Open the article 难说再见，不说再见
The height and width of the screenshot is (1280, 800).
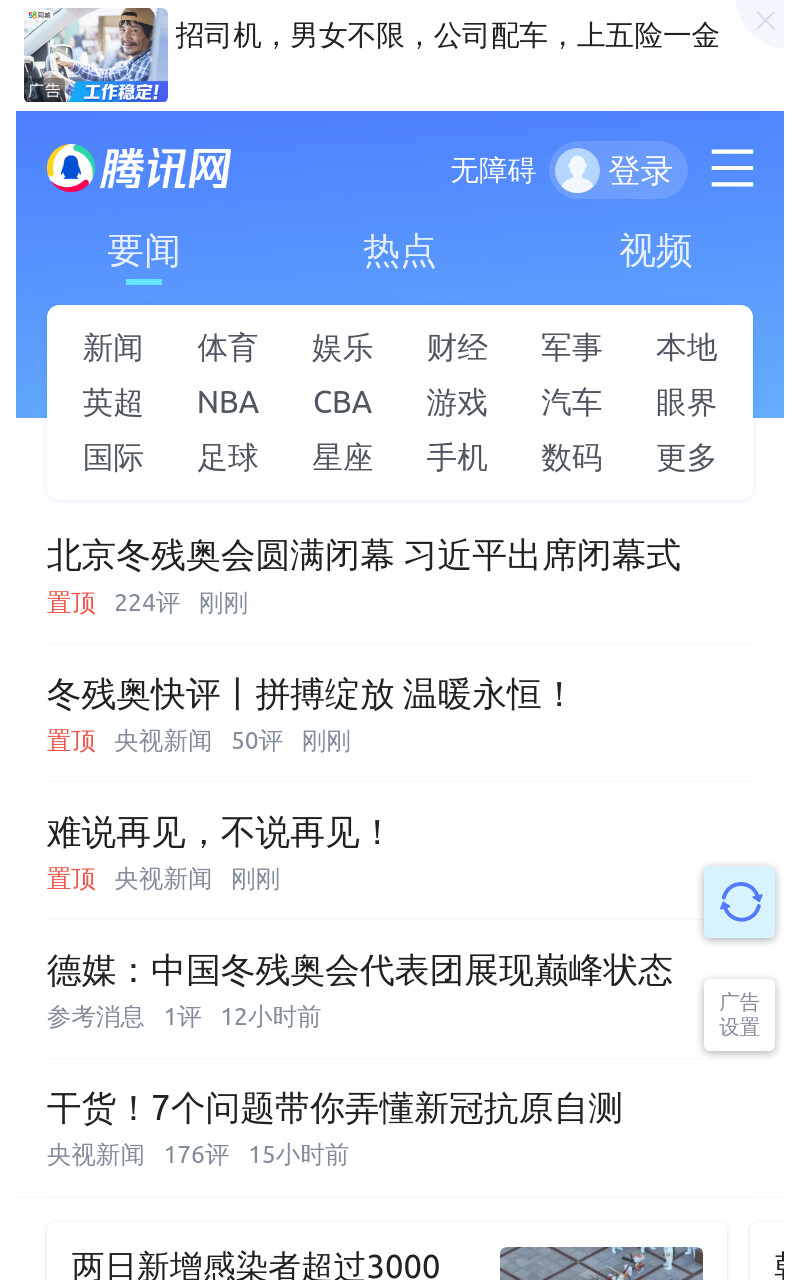[218, 831]
